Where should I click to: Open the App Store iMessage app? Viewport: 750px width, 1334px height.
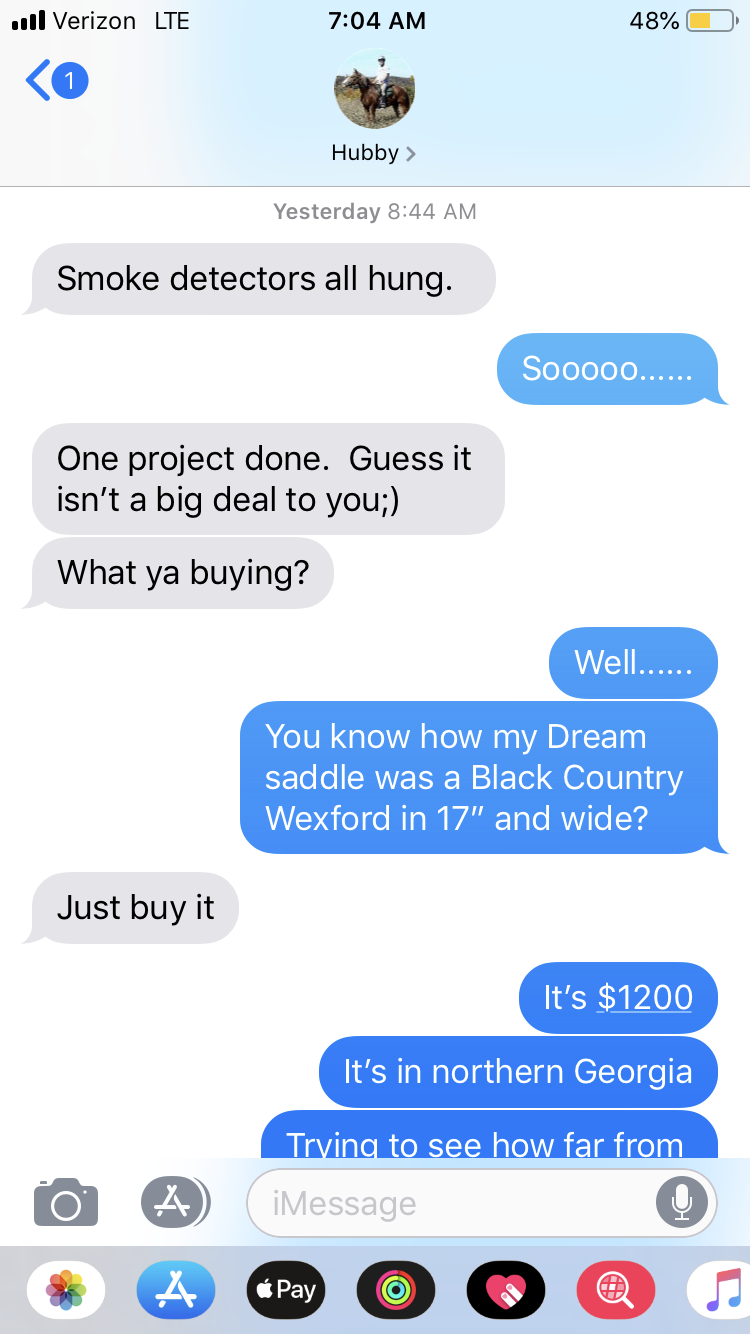pos(175,1290)
